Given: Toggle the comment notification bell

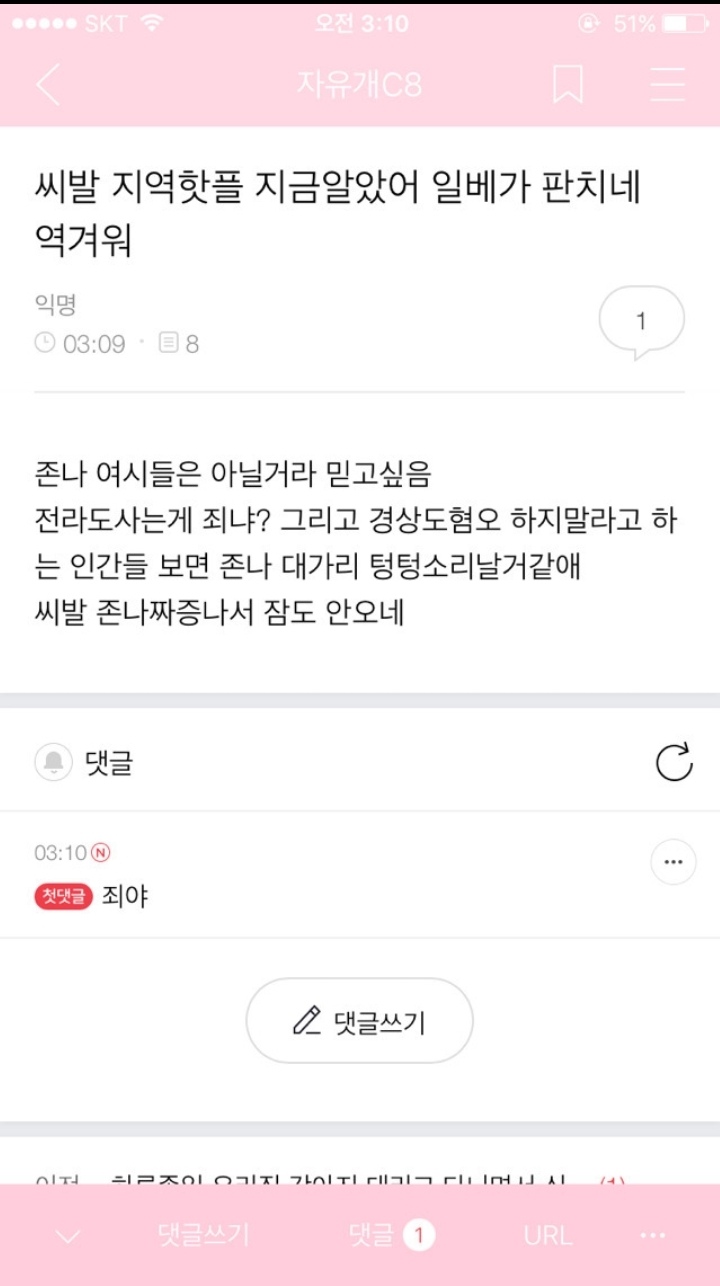Looking at the screenshot, I should [53, 763].
